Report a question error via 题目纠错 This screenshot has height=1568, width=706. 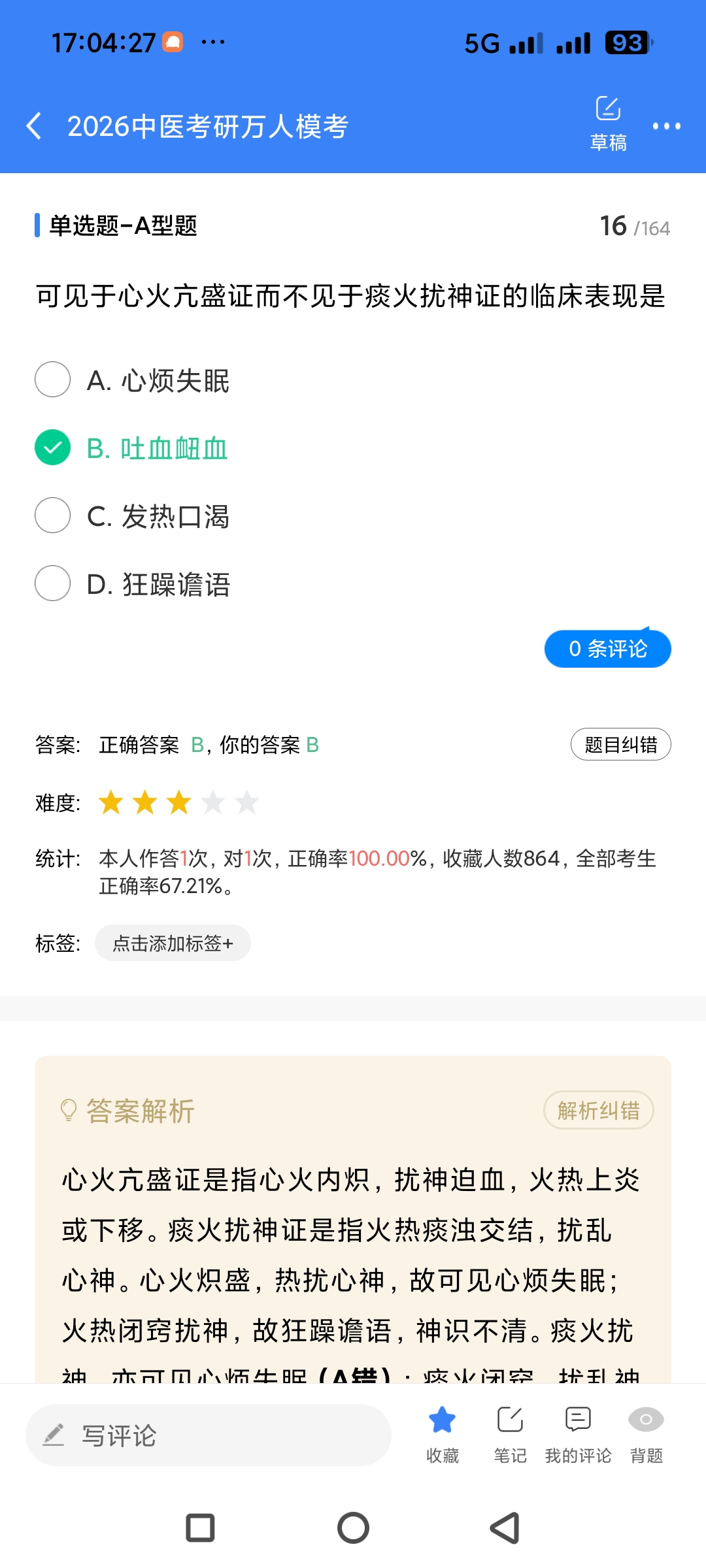click(620, 744)
